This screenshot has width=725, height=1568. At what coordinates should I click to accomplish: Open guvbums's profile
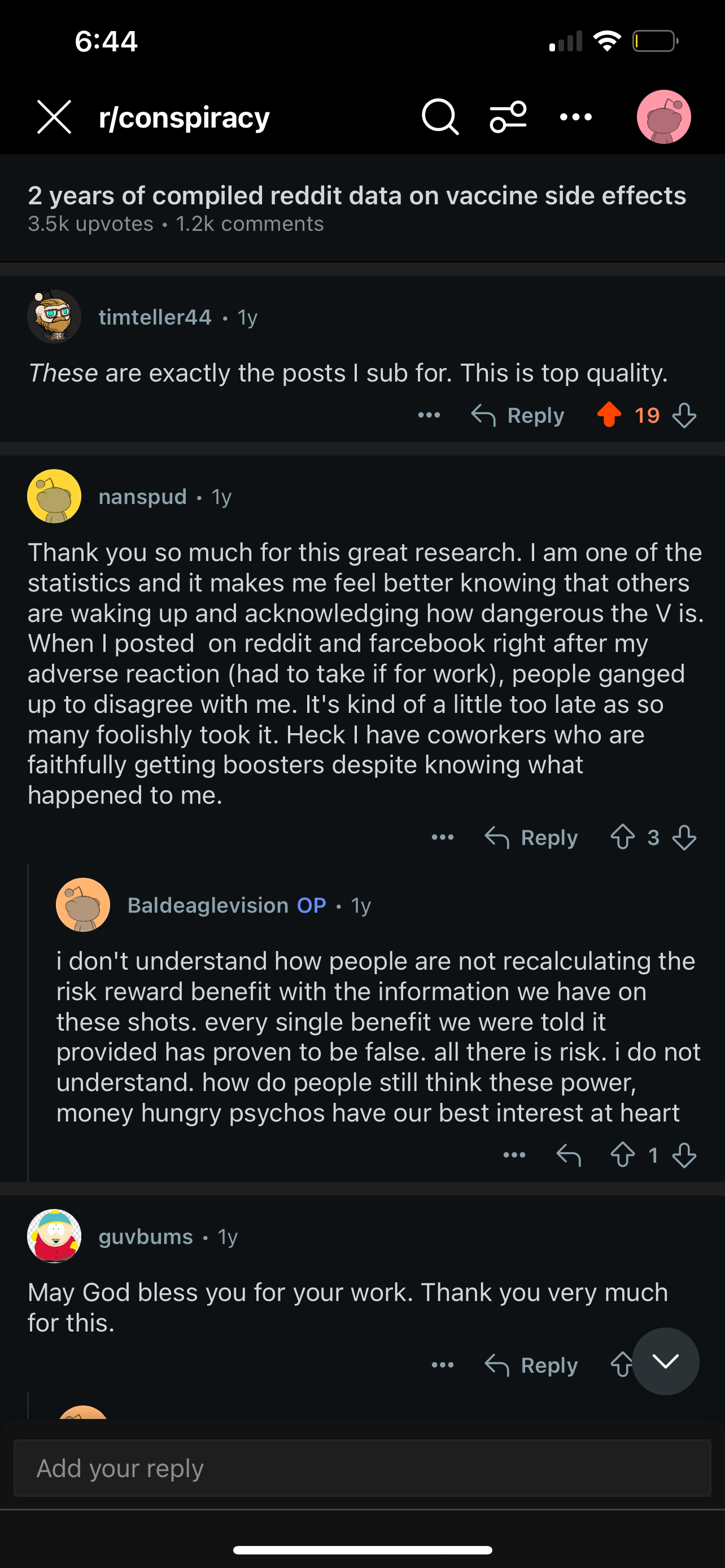click(x=146, y=1237)
